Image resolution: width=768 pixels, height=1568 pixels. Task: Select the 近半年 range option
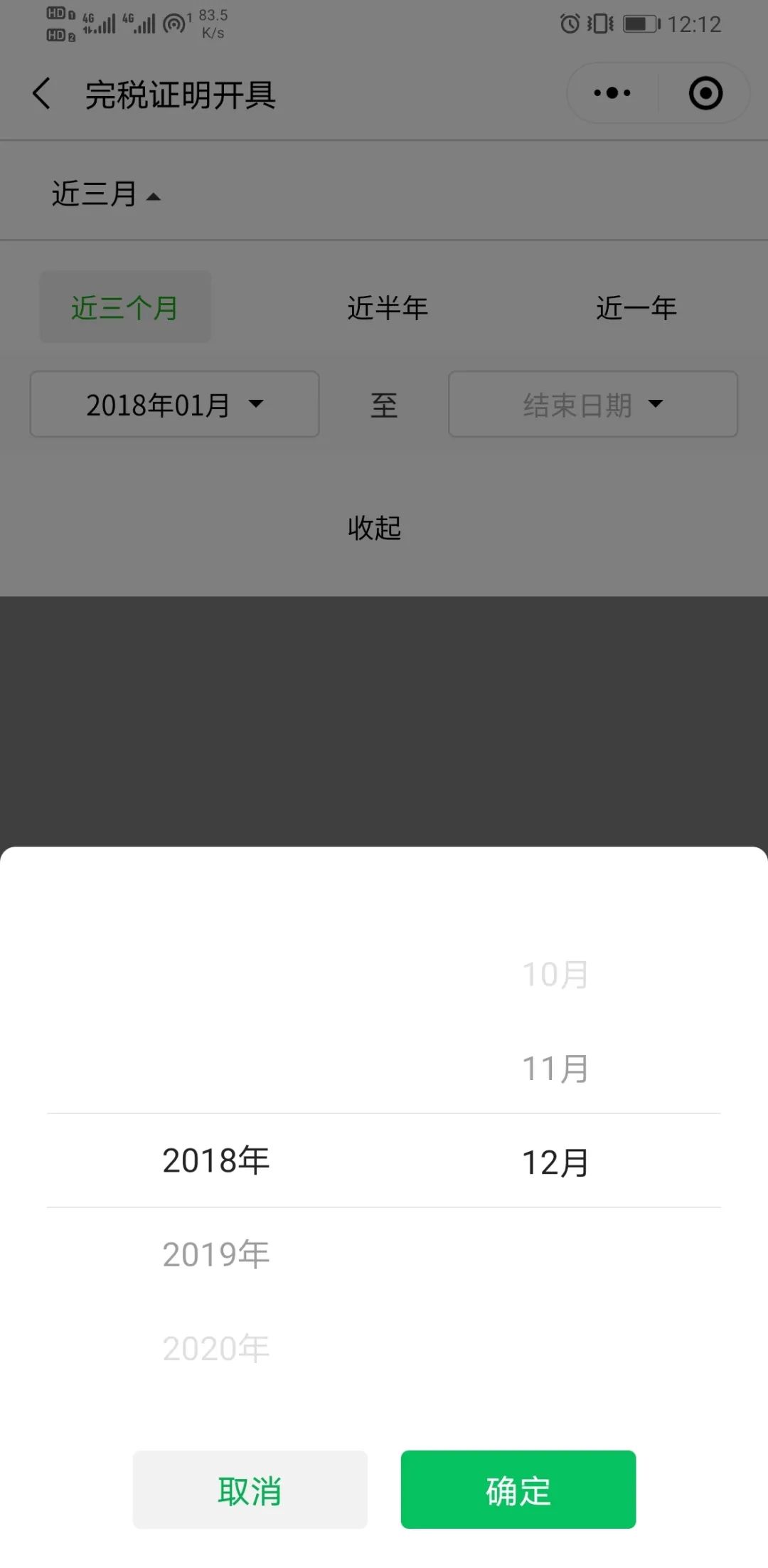(x=388, y=307)
